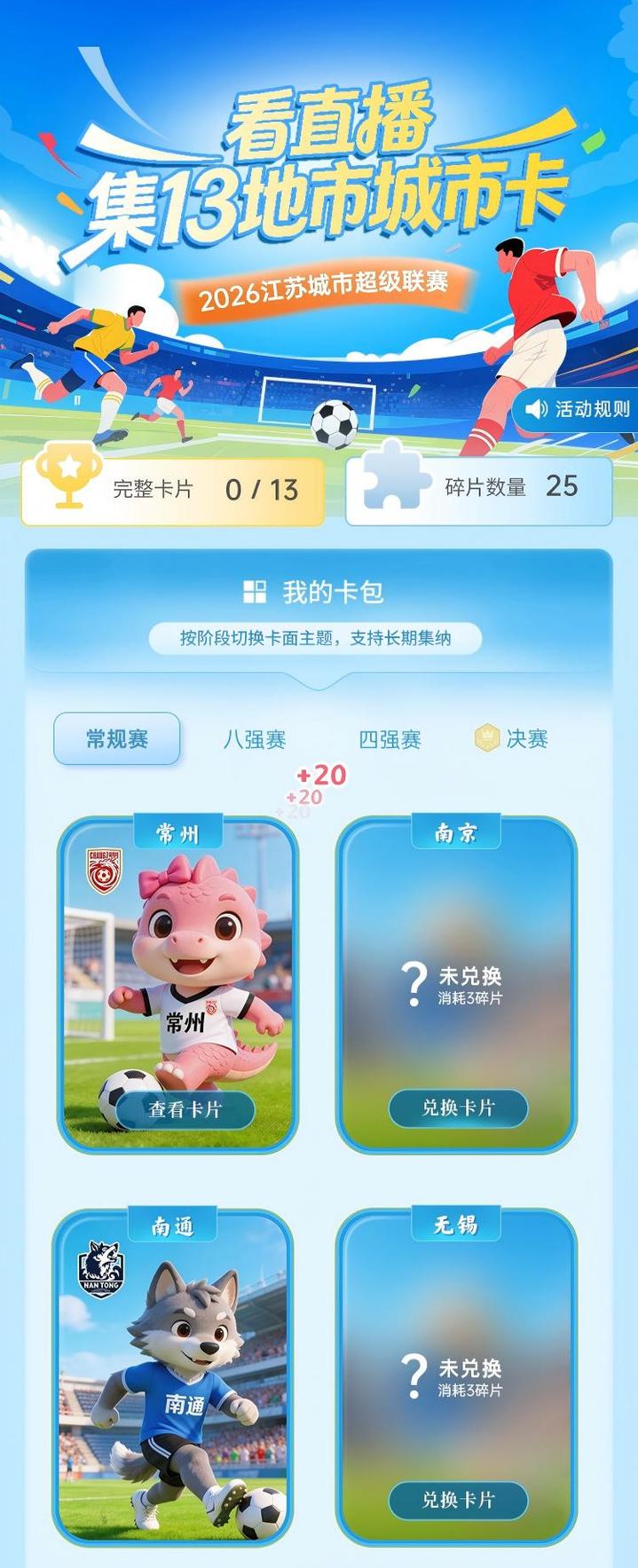Switch to the 八强赛 tab
The image size is (638, 1568).
(x=255, y=739)
